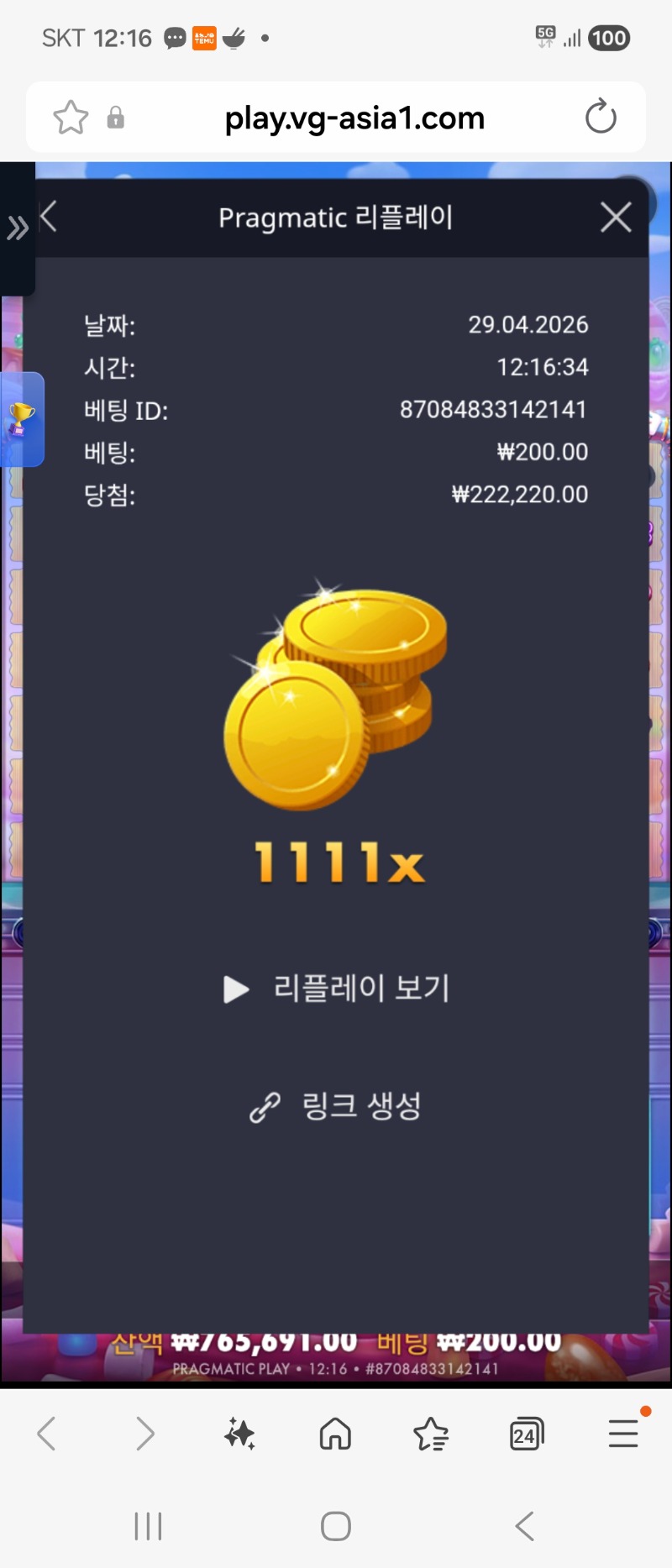Go to the phone home screen
Screen dimensions: 672x1568
336,1526
